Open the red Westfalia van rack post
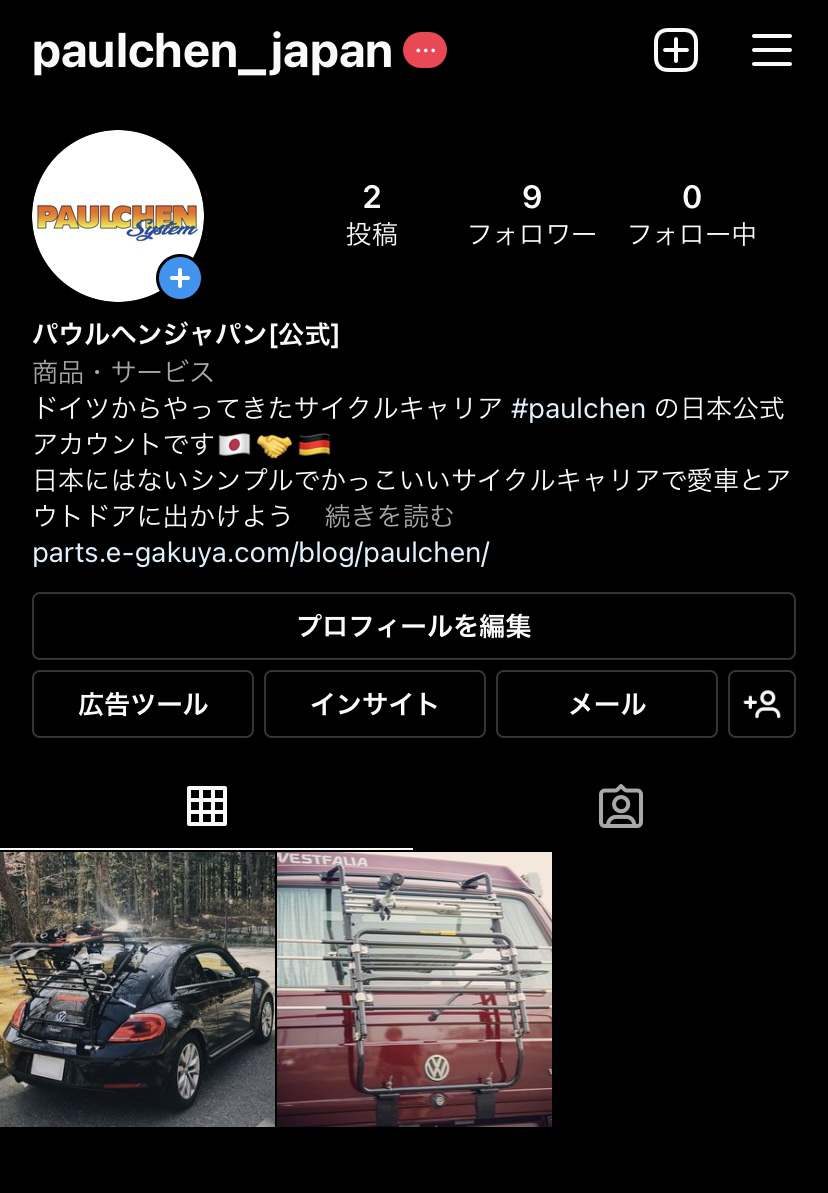Screen dimensions: 828x1193 pos(414,989)
